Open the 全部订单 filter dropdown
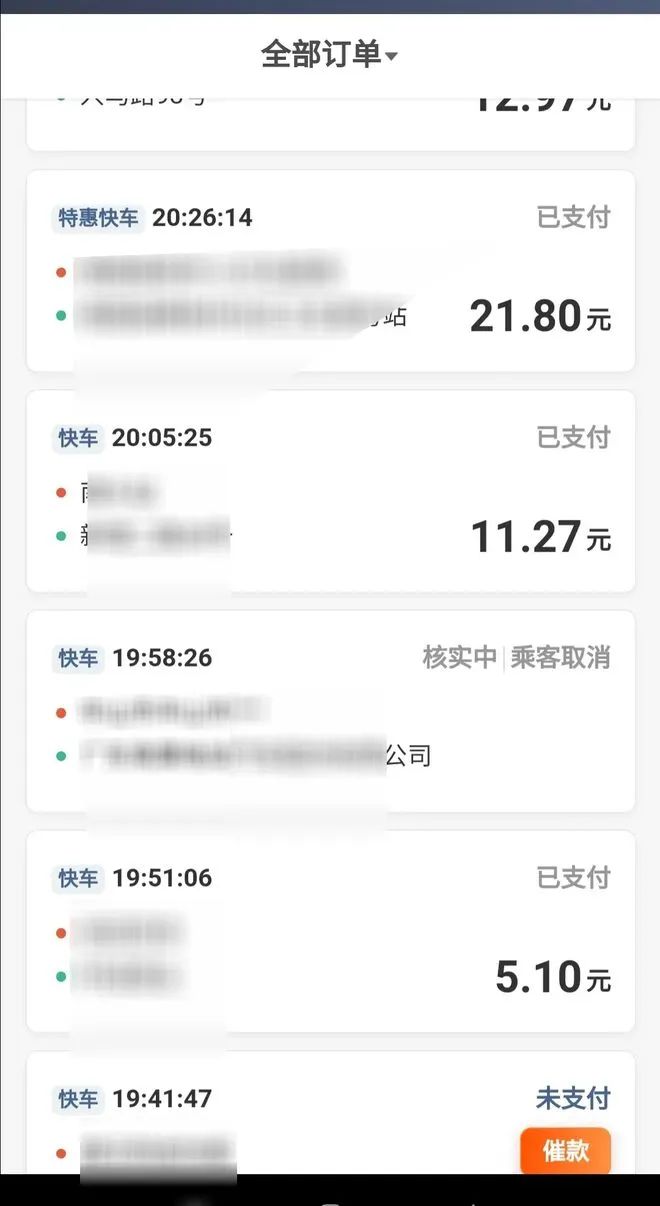 click(x=329, y=54)
